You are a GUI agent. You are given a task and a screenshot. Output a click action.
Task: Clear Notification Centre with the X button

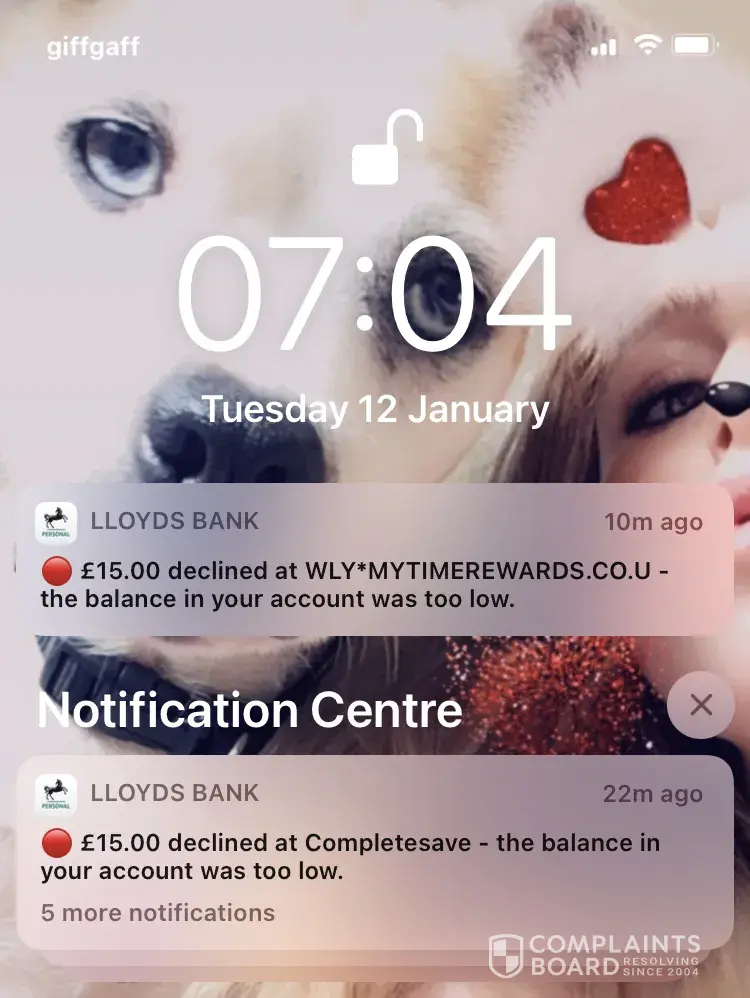click(x=701, y=705)
